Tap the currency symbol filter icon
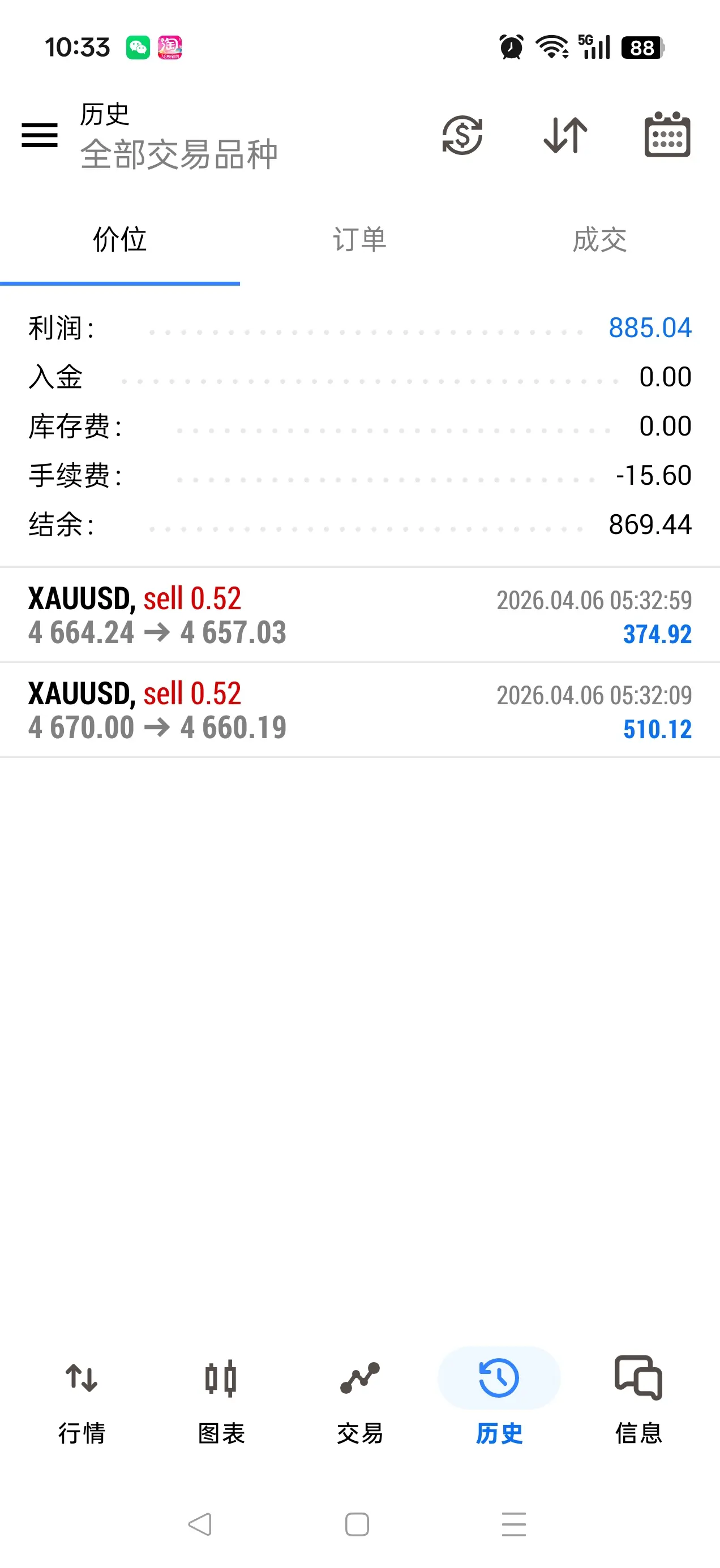Screen dimensions: 720x1568 click(462, 135)
